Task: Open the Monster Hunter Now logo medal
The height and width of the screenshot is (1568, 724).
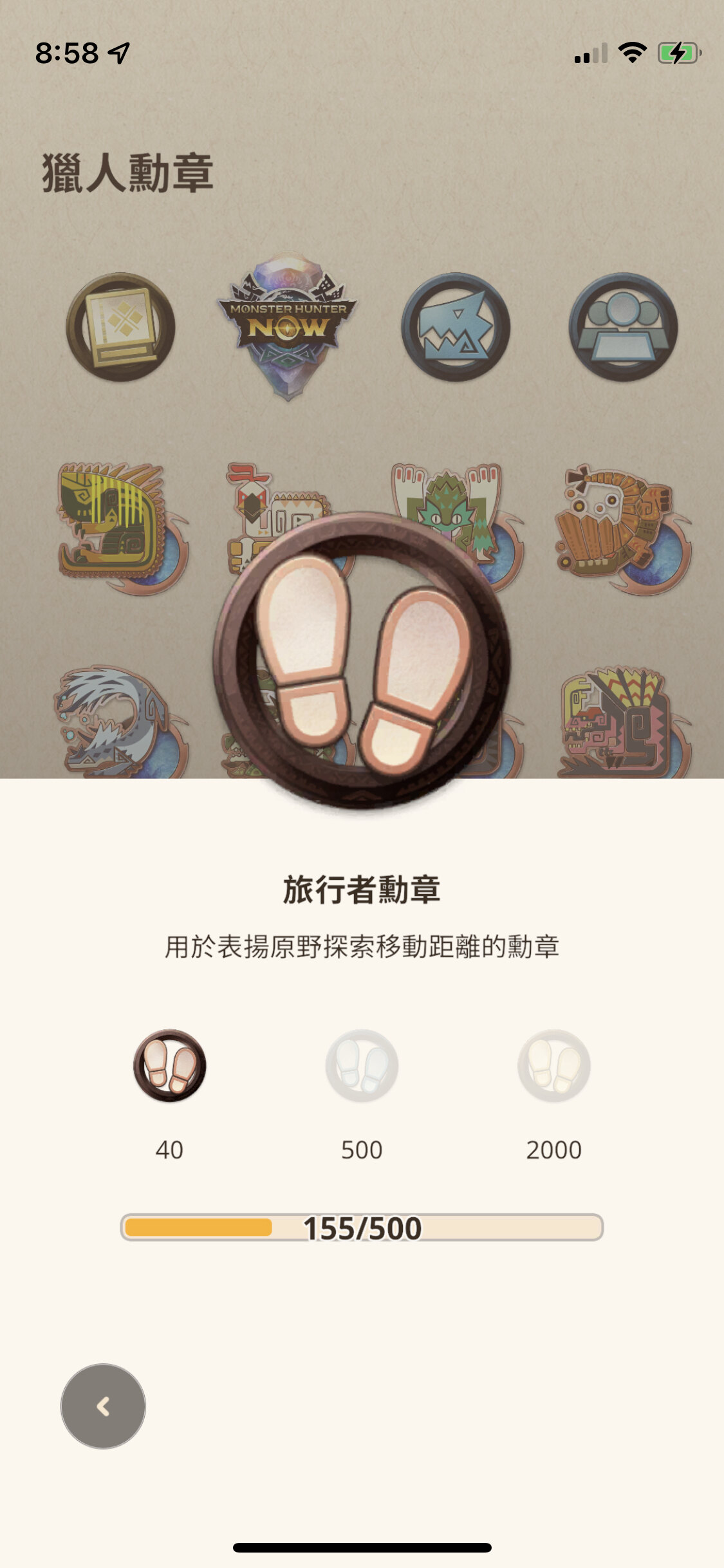Action: [x=288, y=326]
